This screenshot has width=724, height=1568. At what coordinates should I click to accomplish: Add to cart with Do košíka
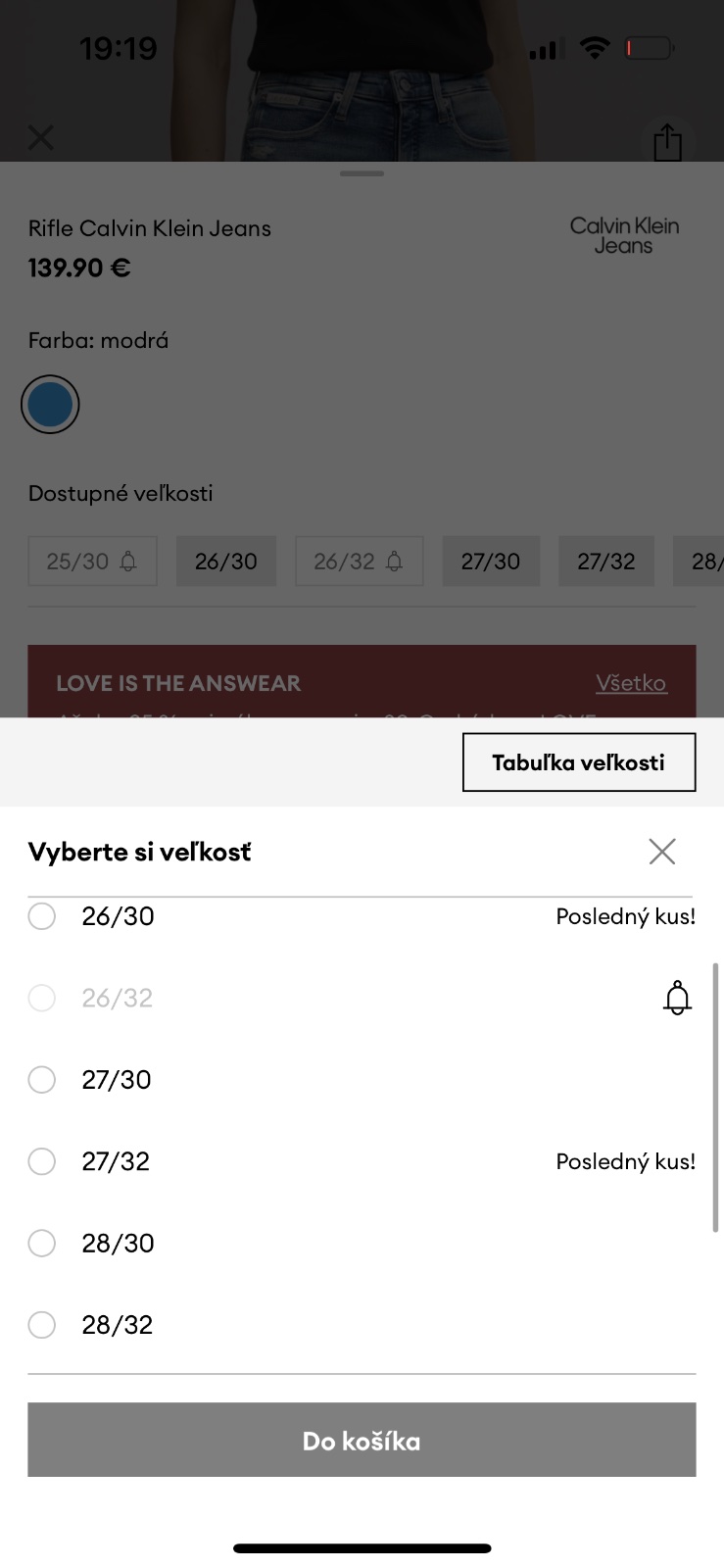coord(362,1440)
